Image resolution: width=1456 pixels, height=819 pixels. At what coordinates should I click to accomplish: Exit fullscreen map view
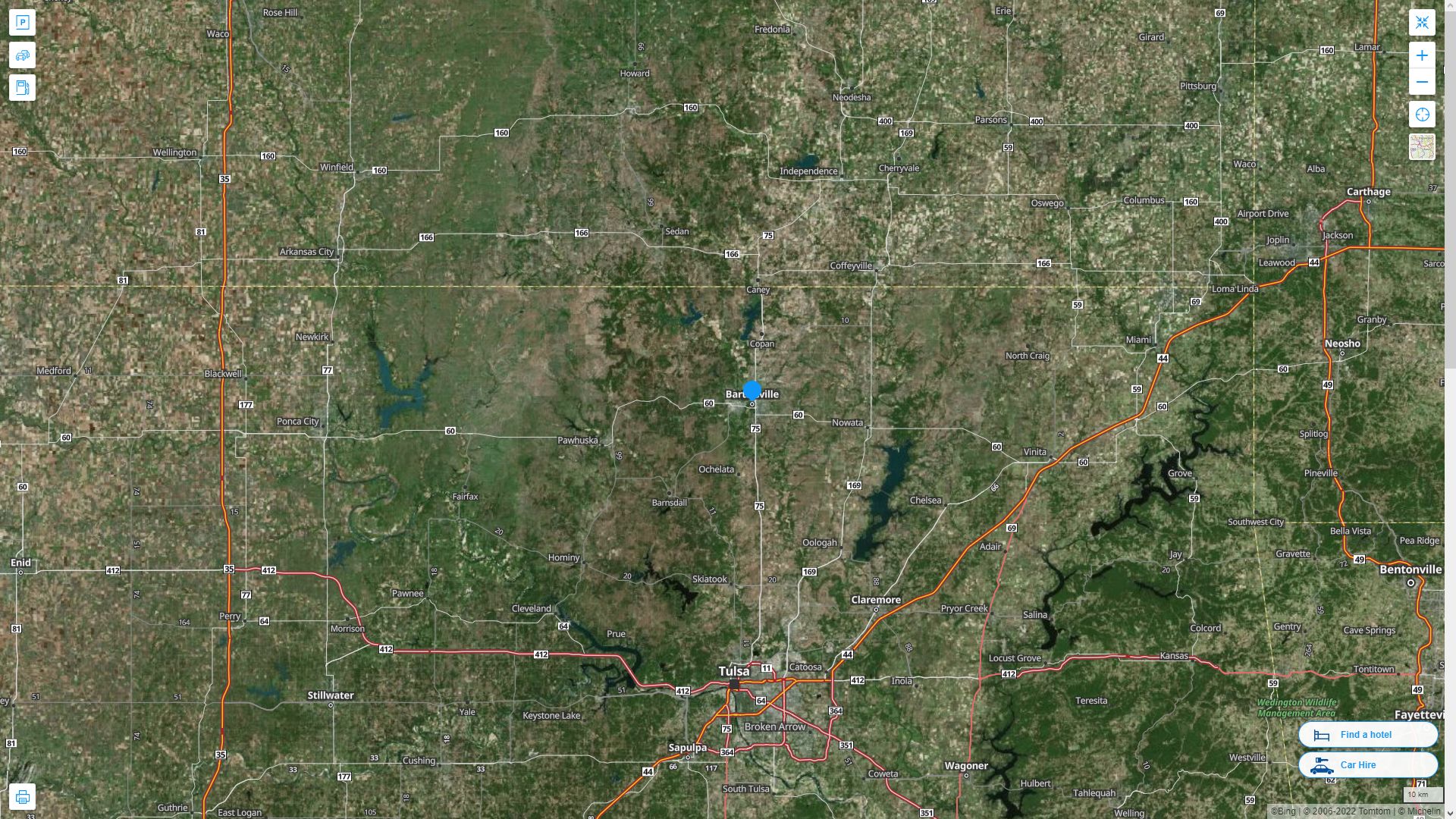point(1422,23)
